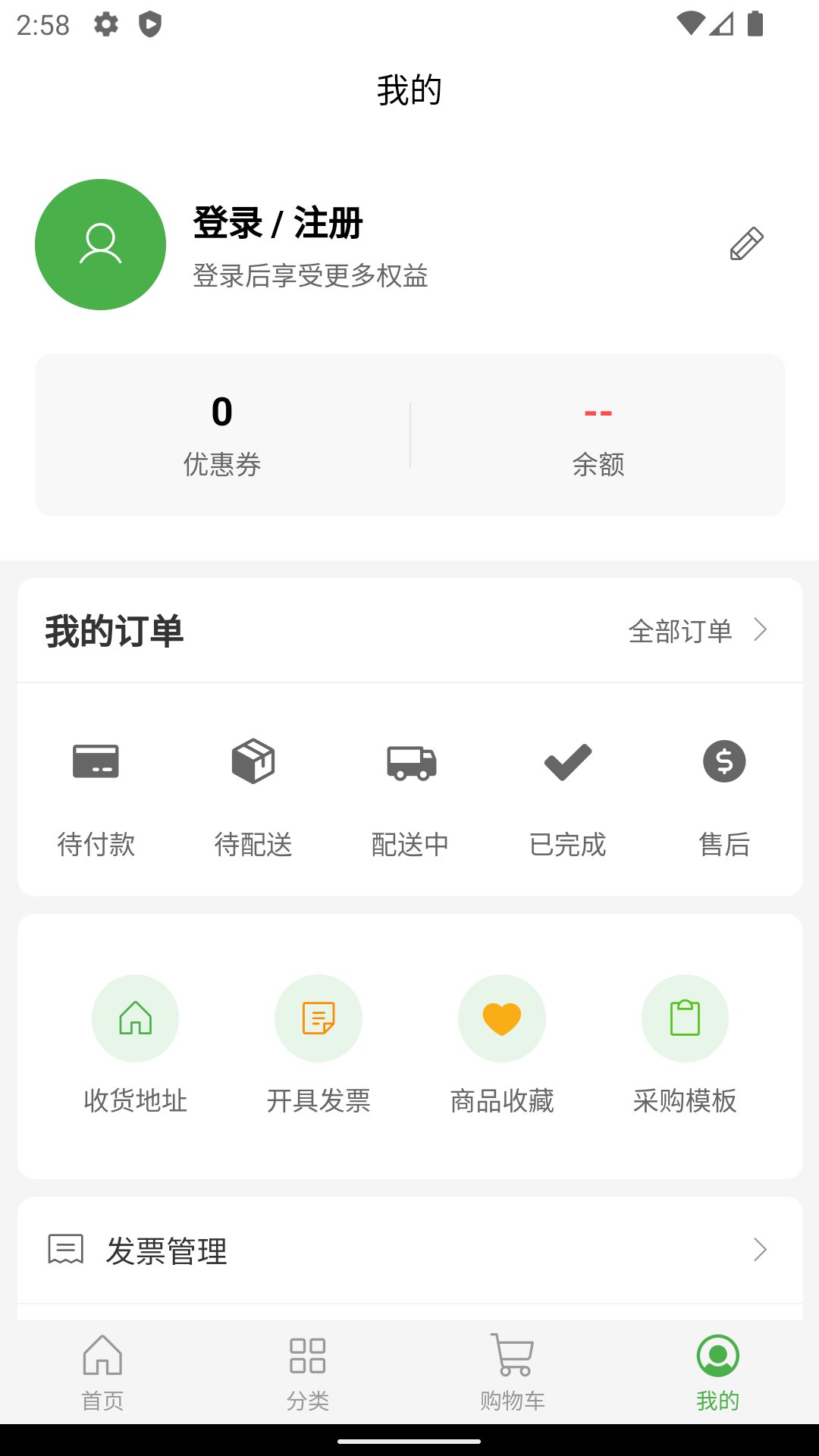Select the 商品收藏 heart favorites icon
The height and width of the screenshot is (1456, 819).
point(502,1018)
